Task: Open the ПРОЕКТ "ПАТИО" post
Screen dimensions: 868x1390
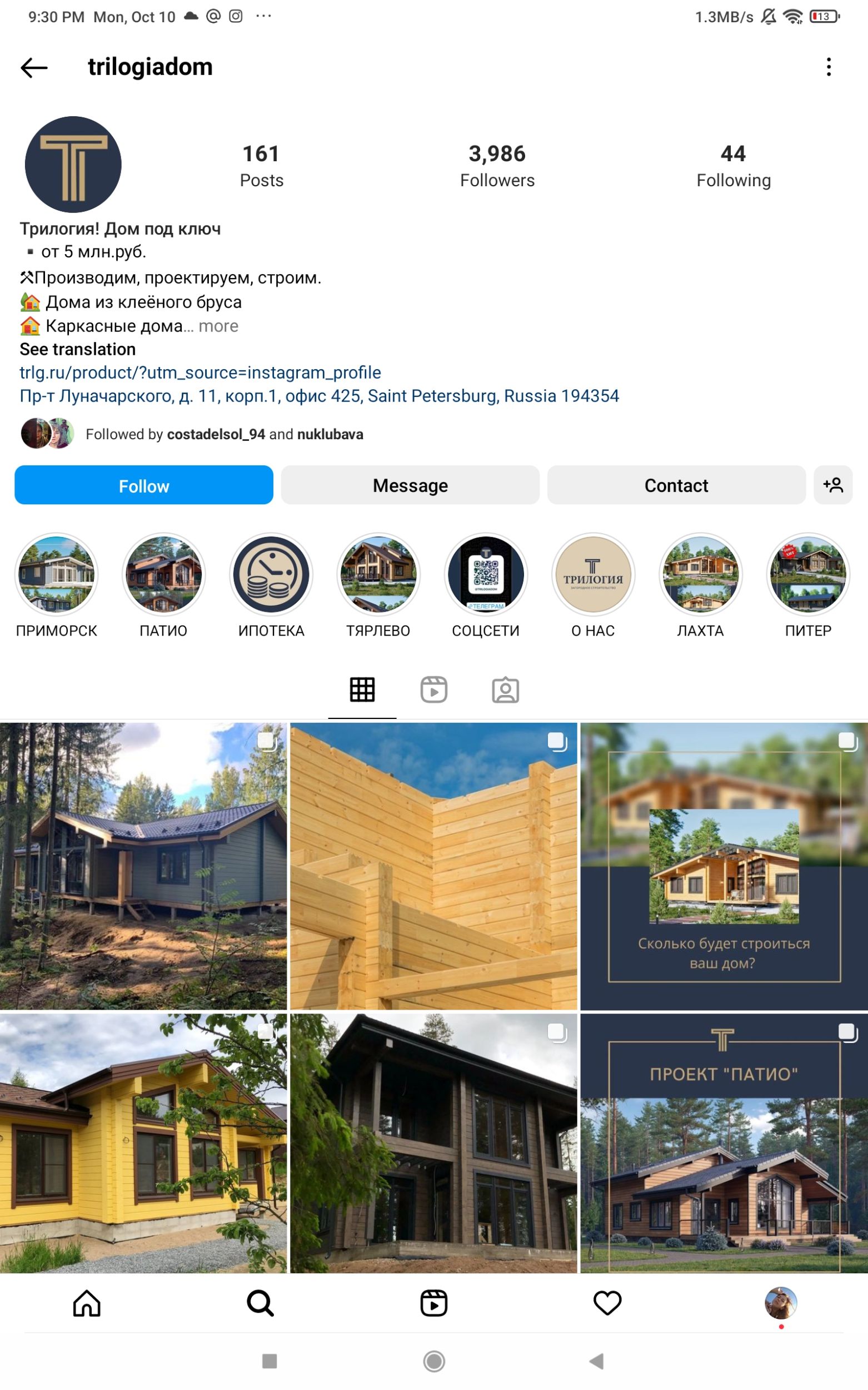Action: tap(724, 1143)
